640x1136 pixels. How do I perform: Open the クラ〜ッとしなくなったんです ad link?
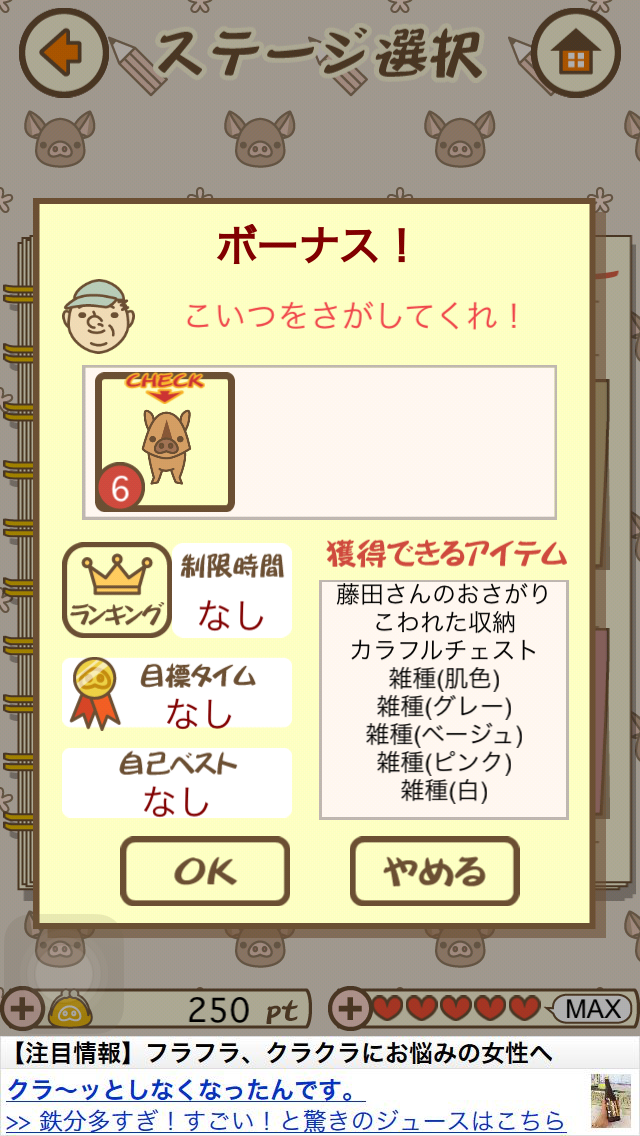click(x=187, y=1088)
